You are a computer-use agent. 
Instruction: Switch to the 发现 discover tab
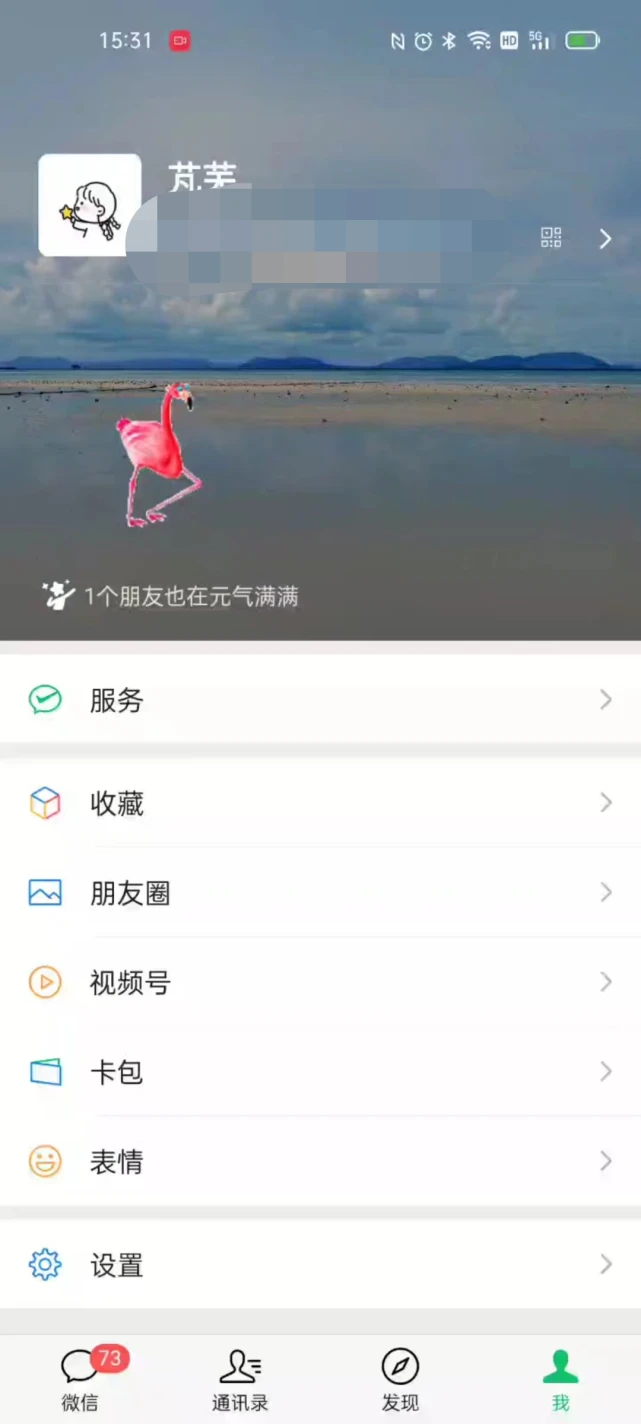tap(400, 1380)
